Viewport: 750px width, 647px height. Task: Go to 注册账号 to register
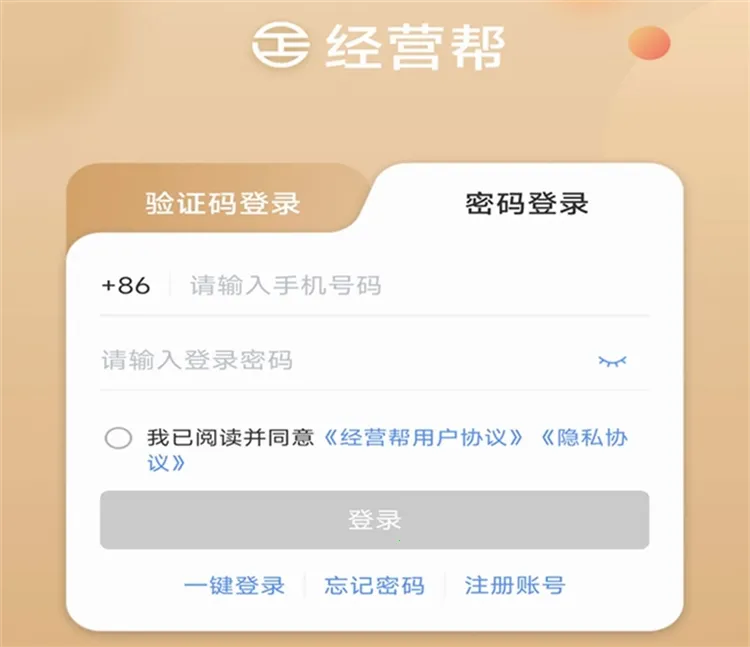[x=514, y=586]
